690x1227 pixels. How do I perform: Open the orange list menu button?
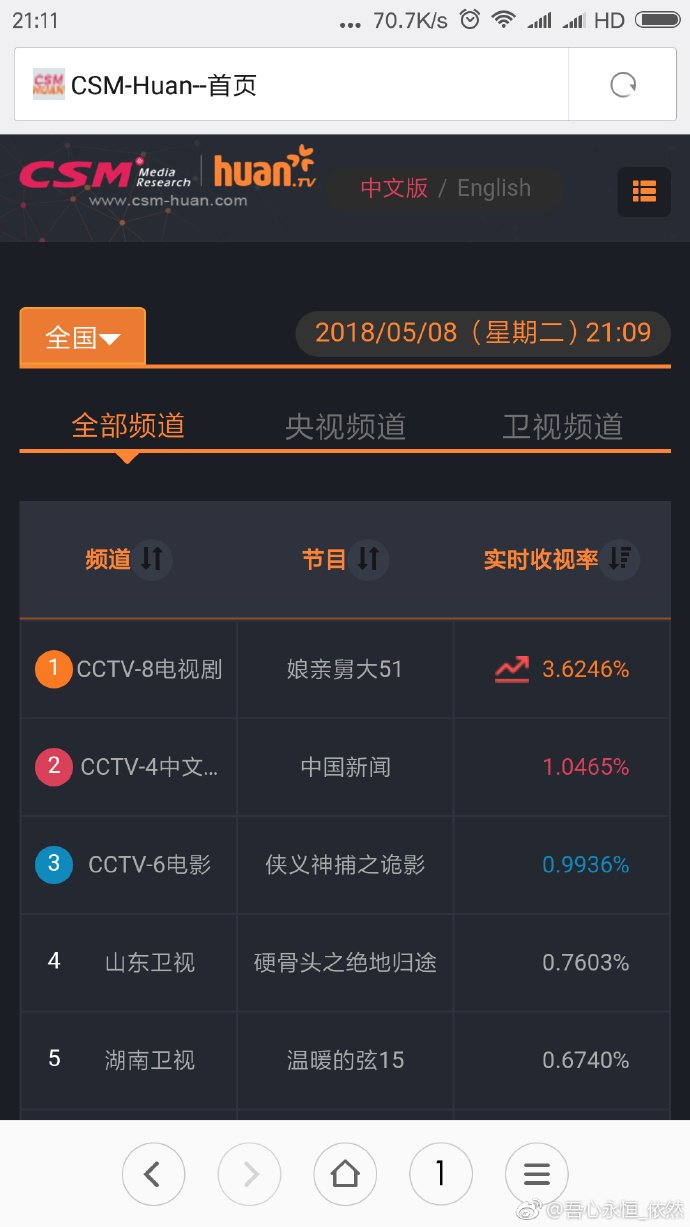click(644, 191)
